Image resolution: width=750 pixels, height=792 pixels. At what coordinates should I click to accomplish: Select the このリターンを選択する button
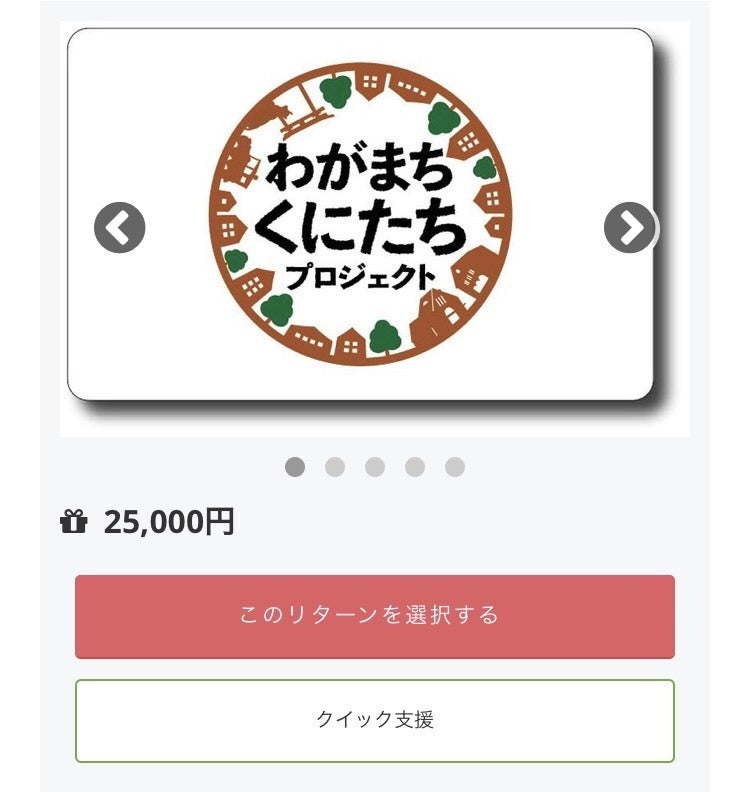pos(374,616)
